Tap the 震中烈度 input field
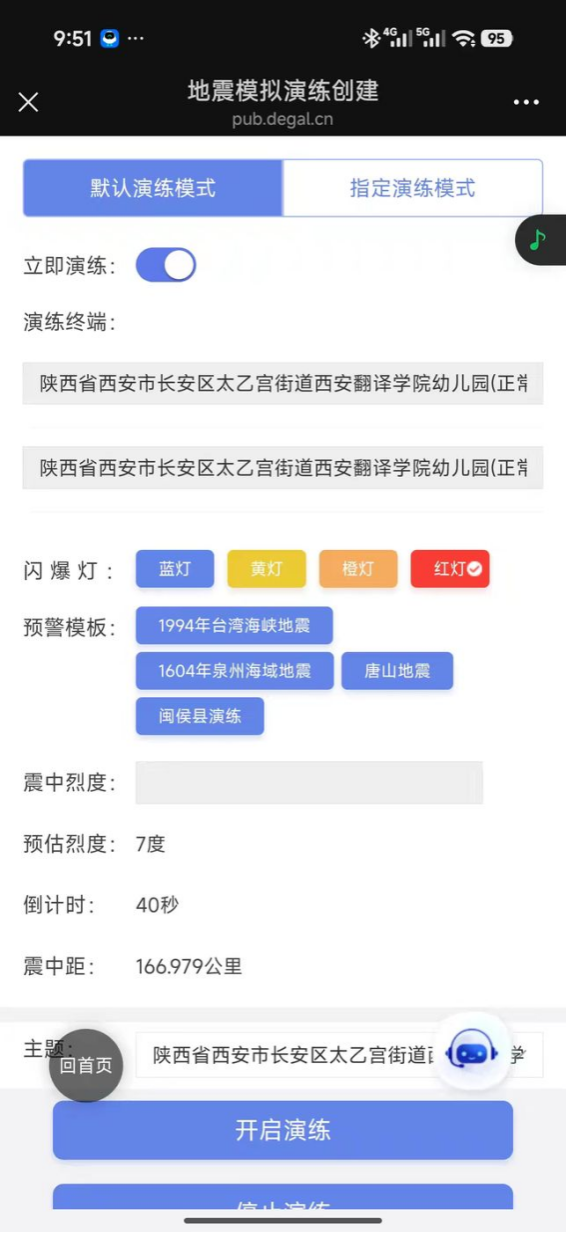The height and width of the screenshot is (1233, 566). click(x=309, y=782)
